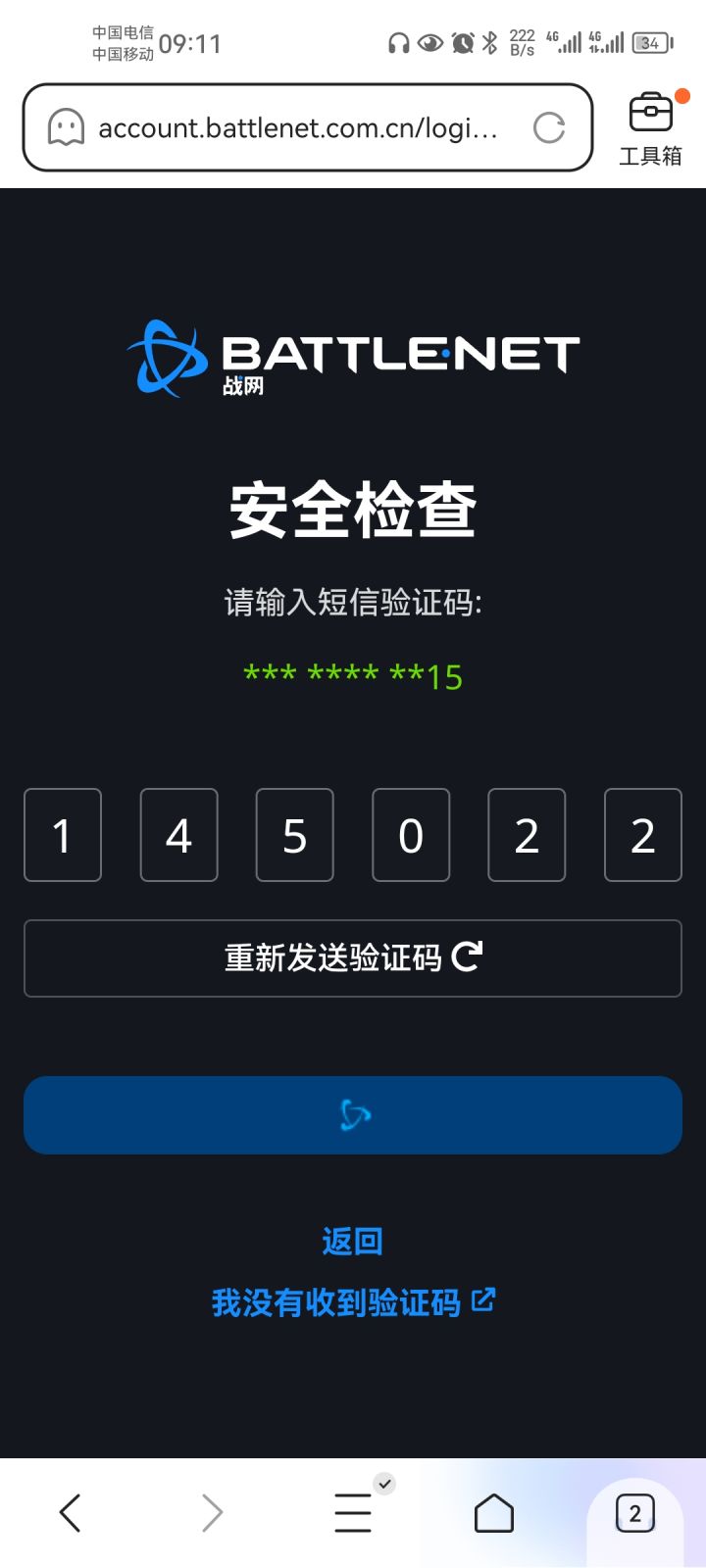Open the hamburger menu in bottom bar

[x=352, y=1512]
